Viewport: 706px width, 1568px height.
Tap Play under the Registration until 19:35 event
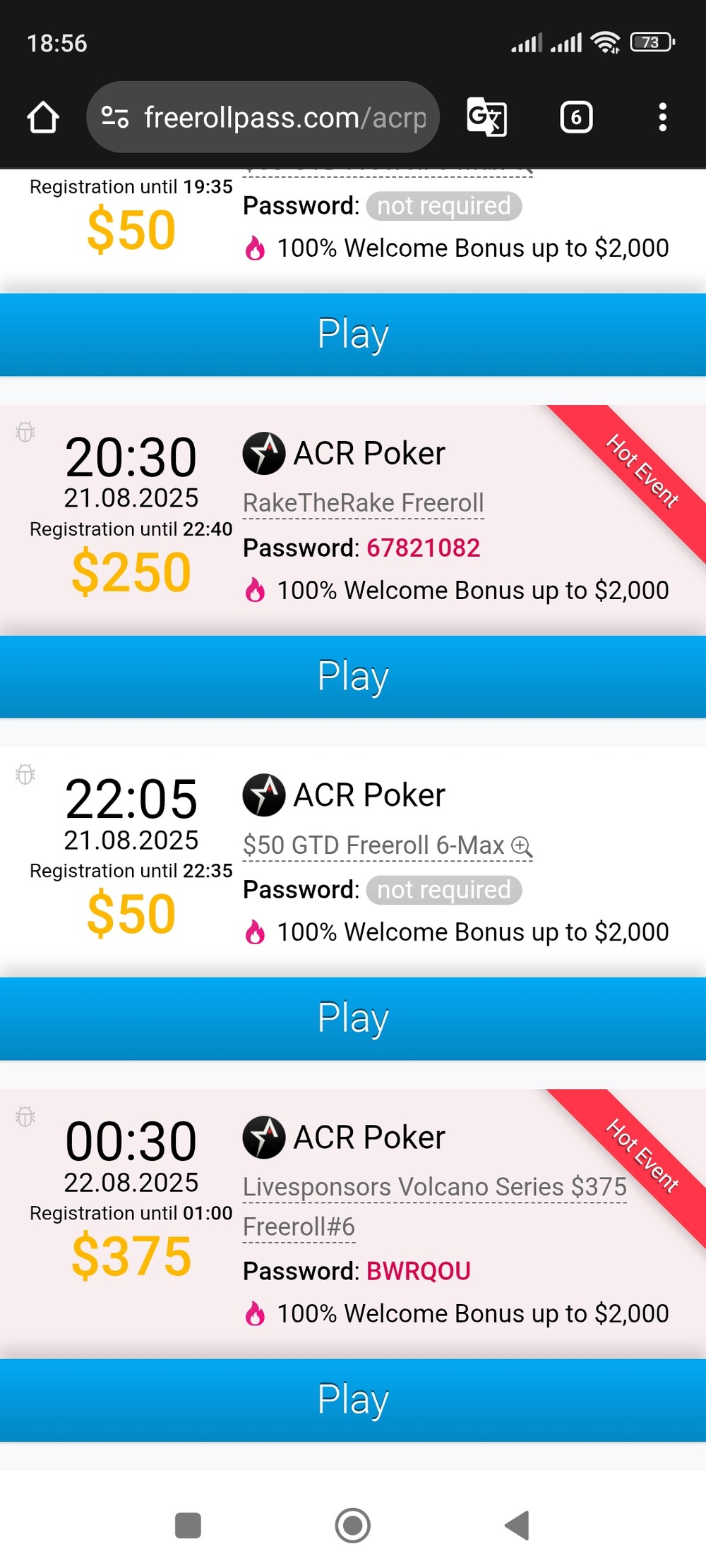(353, 334)
